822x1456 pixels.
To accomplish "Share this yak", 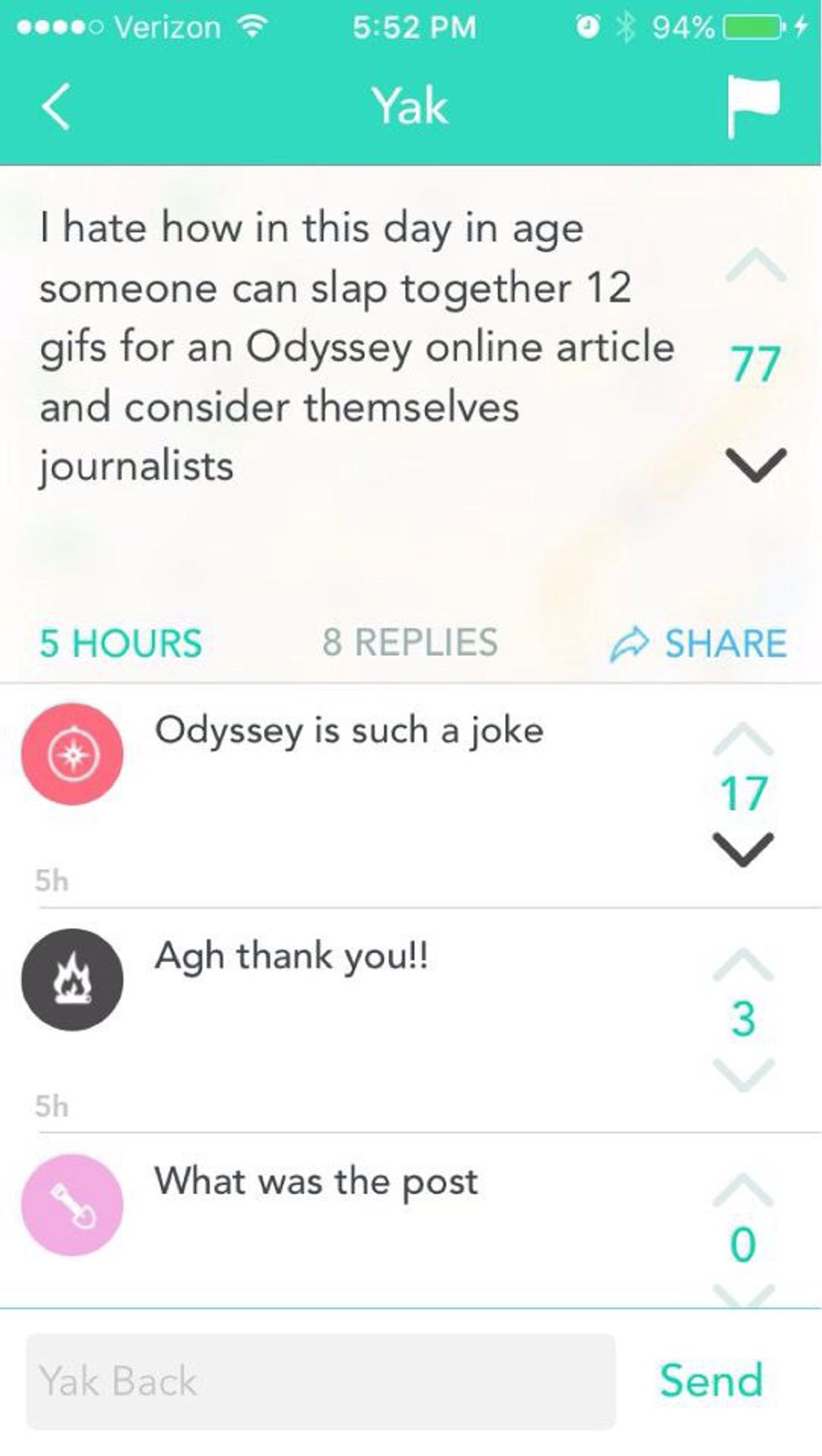I will click(698, 643).
